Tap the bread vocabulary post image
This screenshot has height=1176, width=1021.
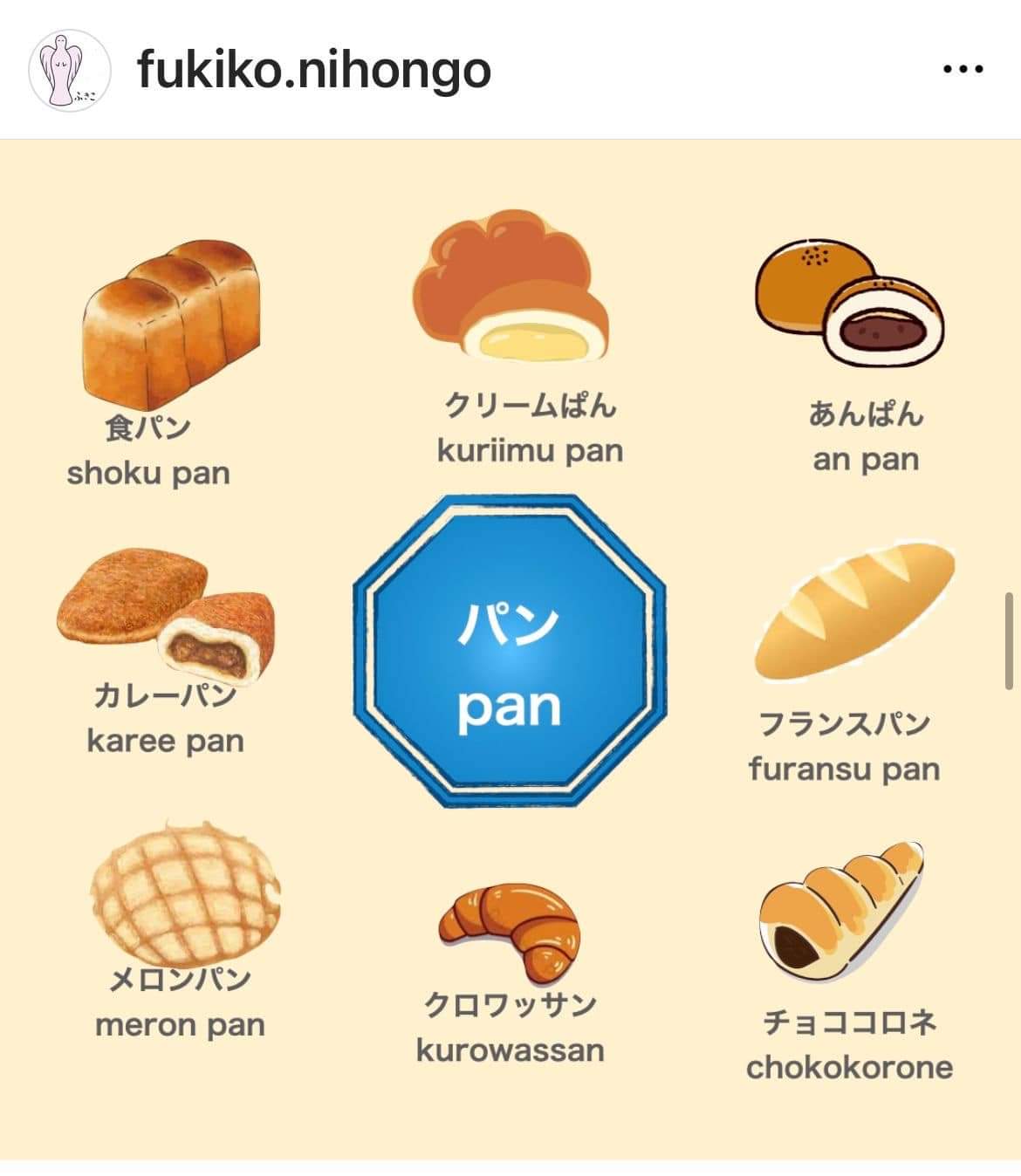[510, 650]
